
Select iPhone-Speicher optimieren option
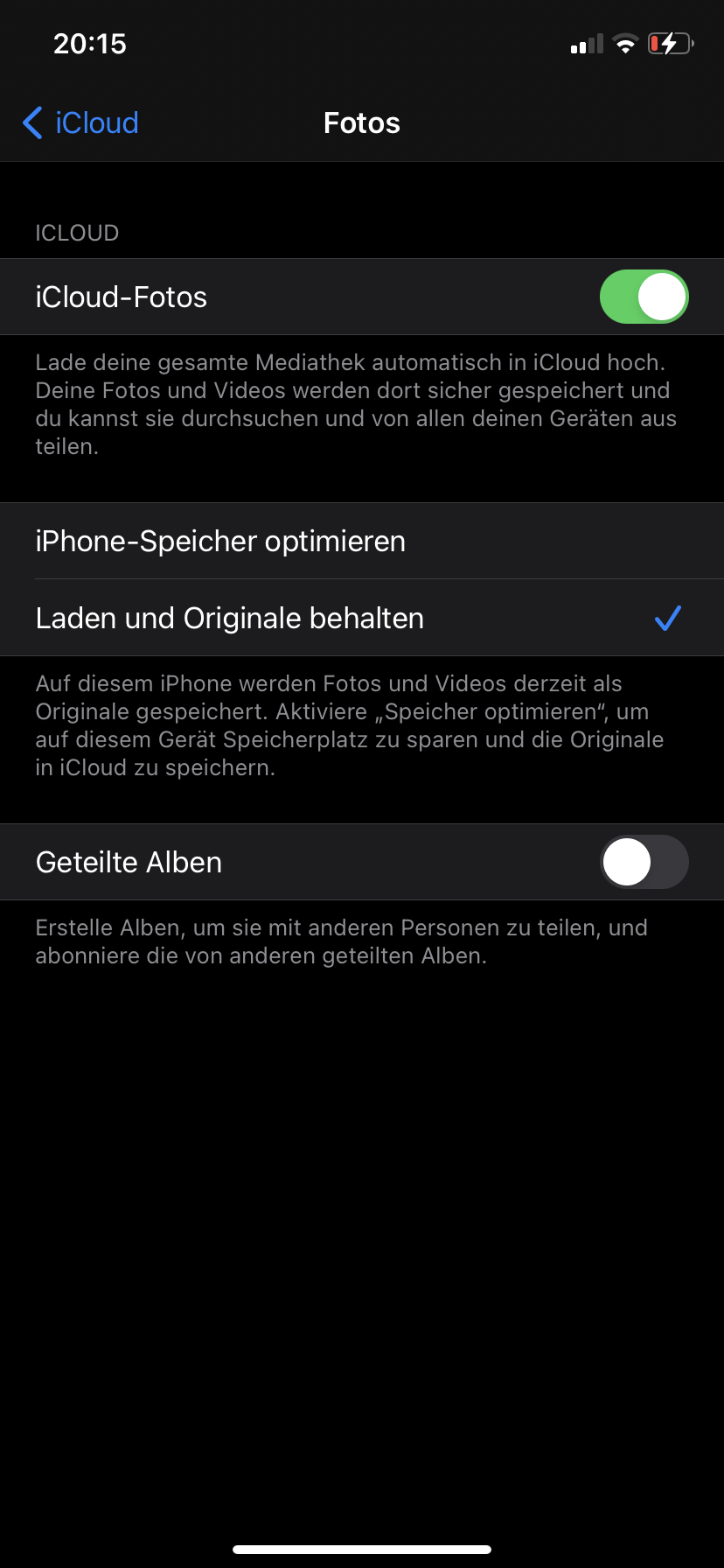[220, 542]
